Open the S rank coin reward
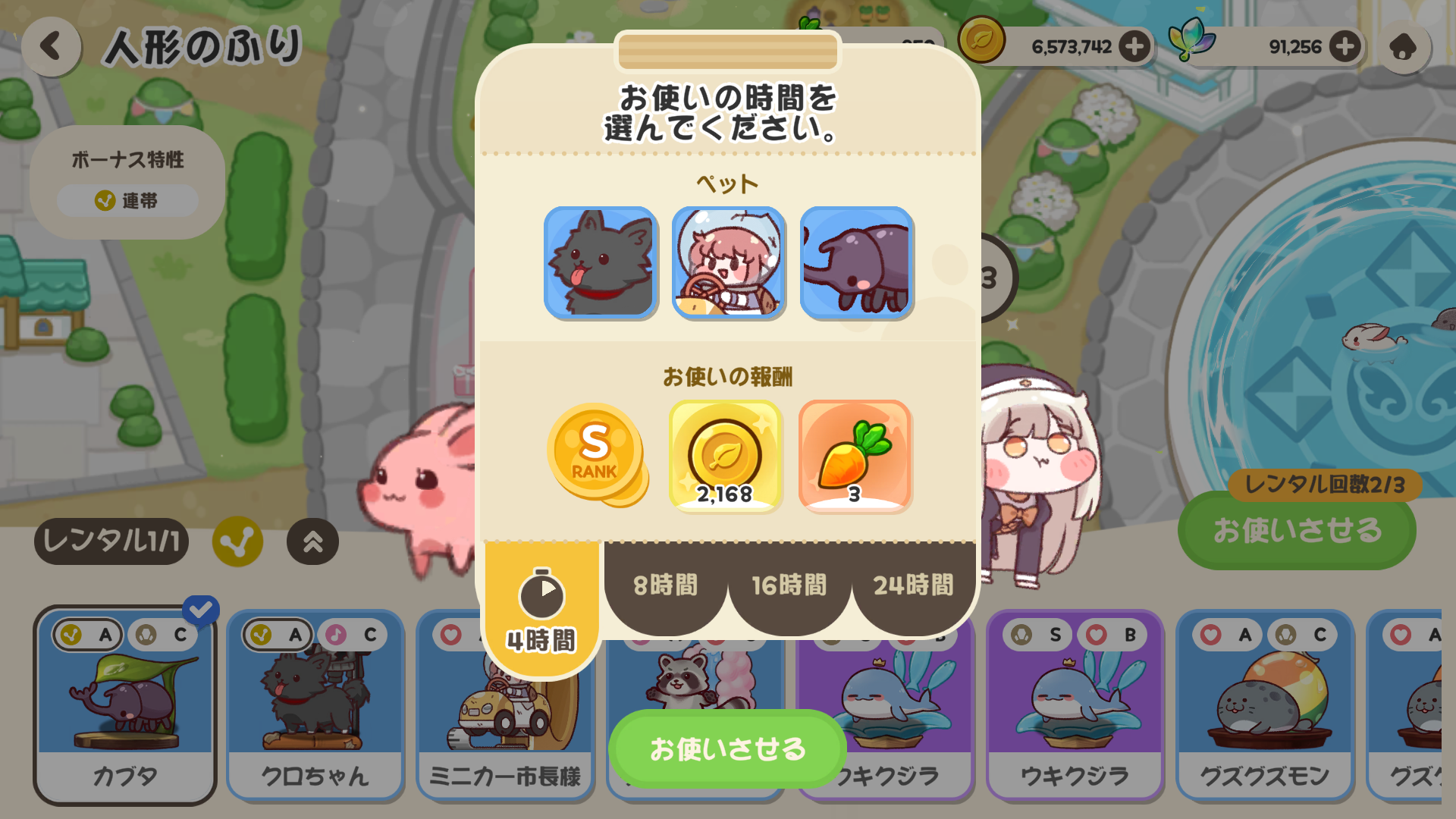This screenshot has height=819, width=1456. (597, 455)
